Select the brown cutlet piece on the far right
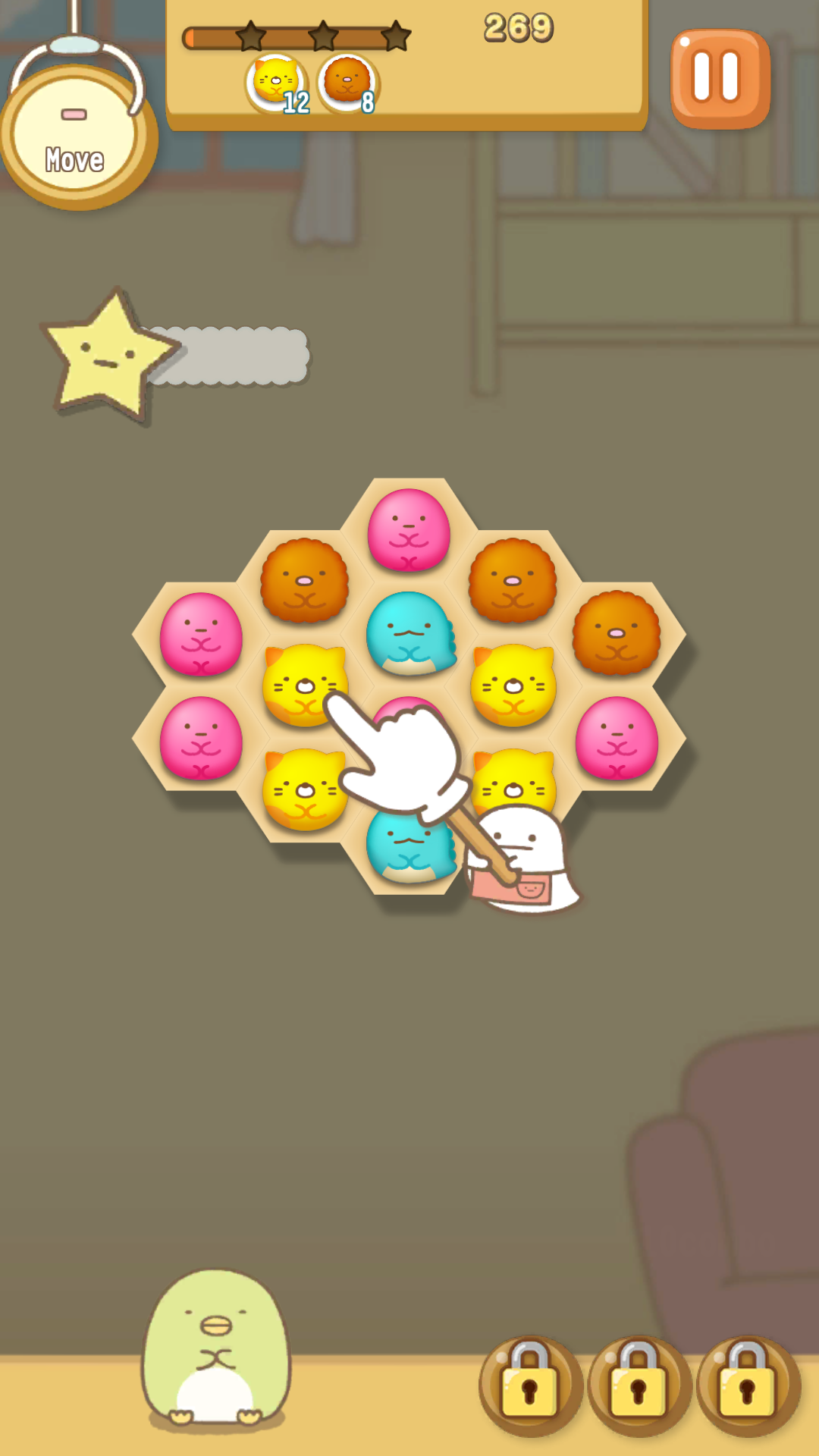This screenshot has width=819, height=1456. [x=617, y=632]
